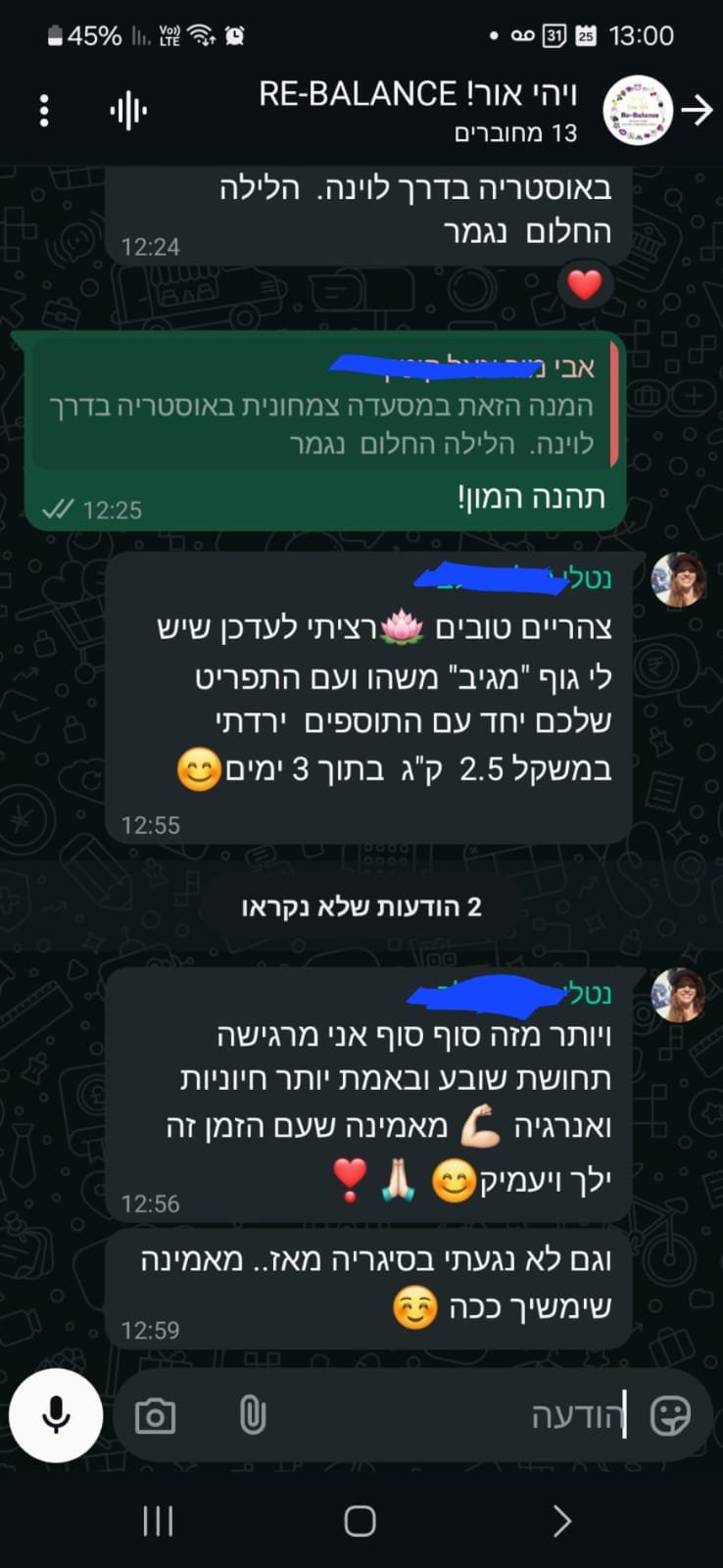
Task: Go back using the header arrow
Action: (x=697, y=111)
